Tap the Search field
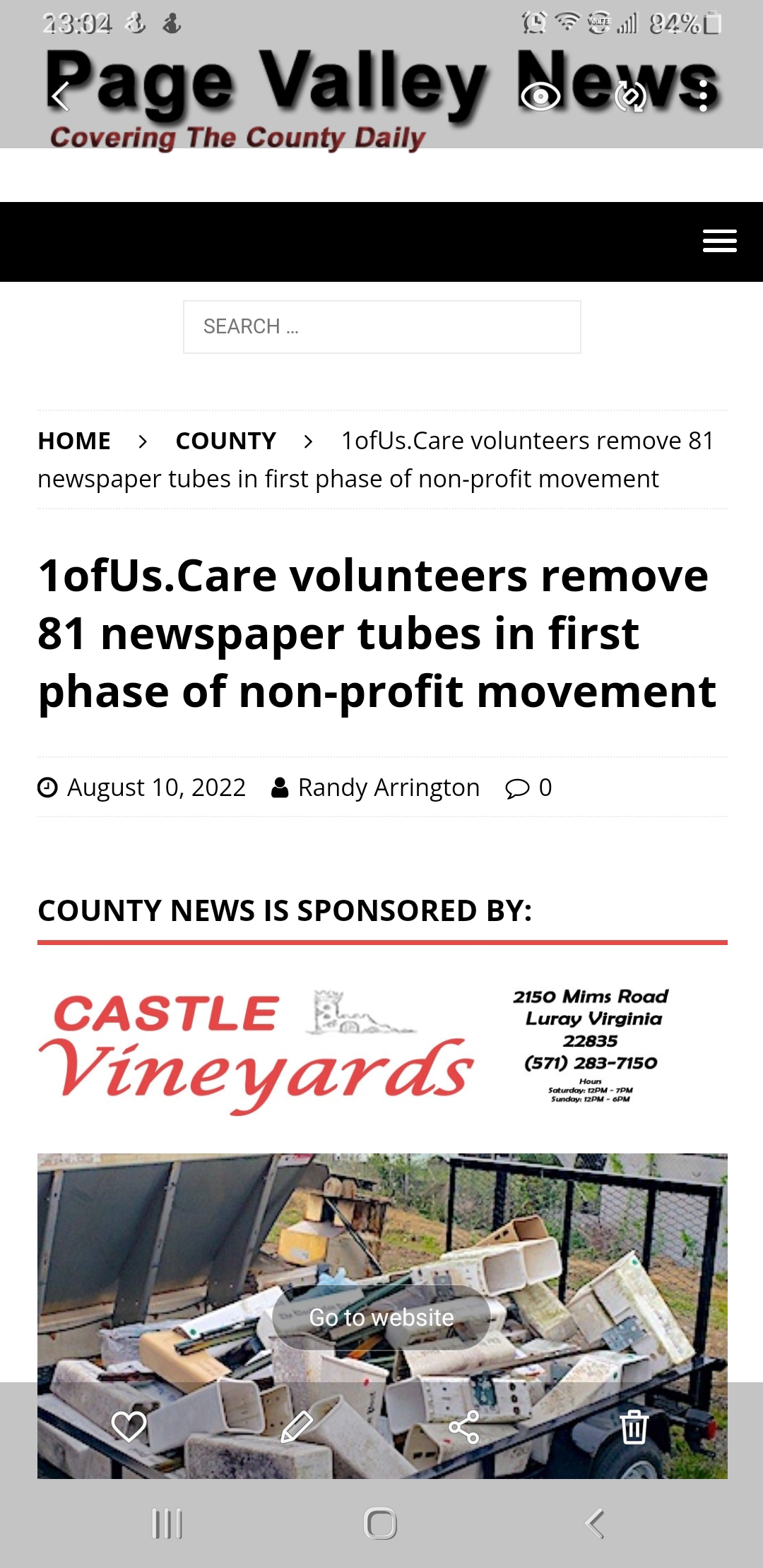Image resolution: width=763 pixels, height=1568 pixels. click(x=381, y=327)
